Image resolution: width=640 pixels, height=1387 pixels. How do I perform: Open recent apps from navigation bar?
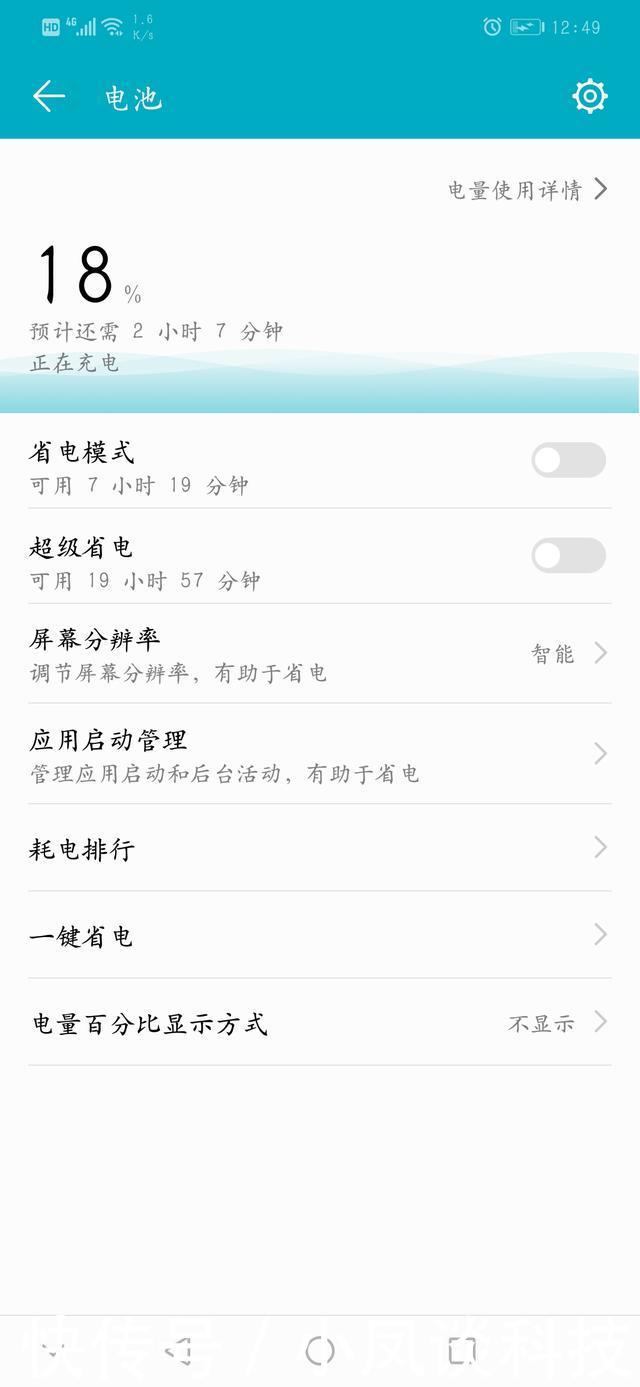tap(461, 1352)
